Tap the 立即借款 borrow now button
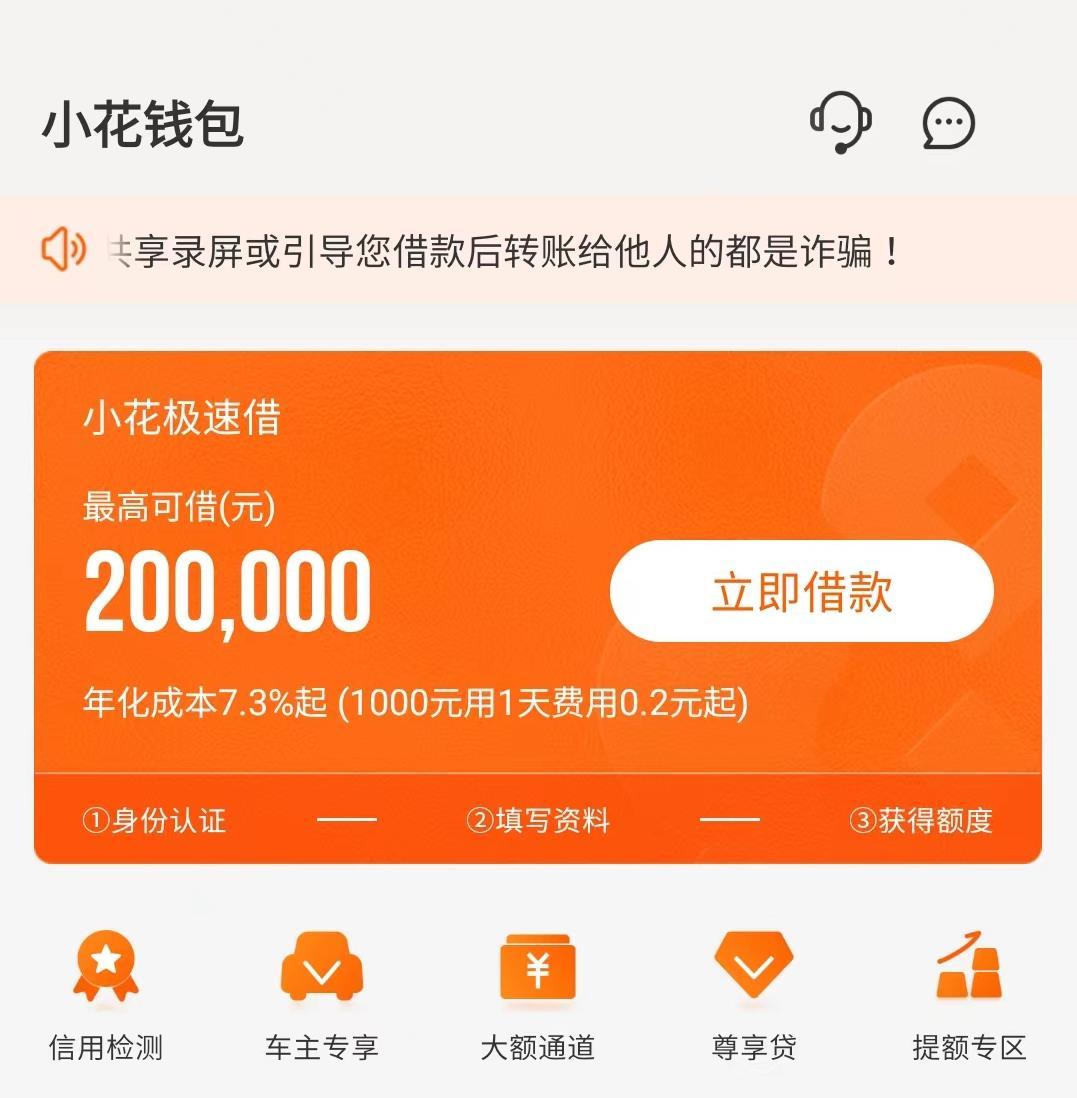This screenshot has height=1098, width=1077. click(801, 591)
